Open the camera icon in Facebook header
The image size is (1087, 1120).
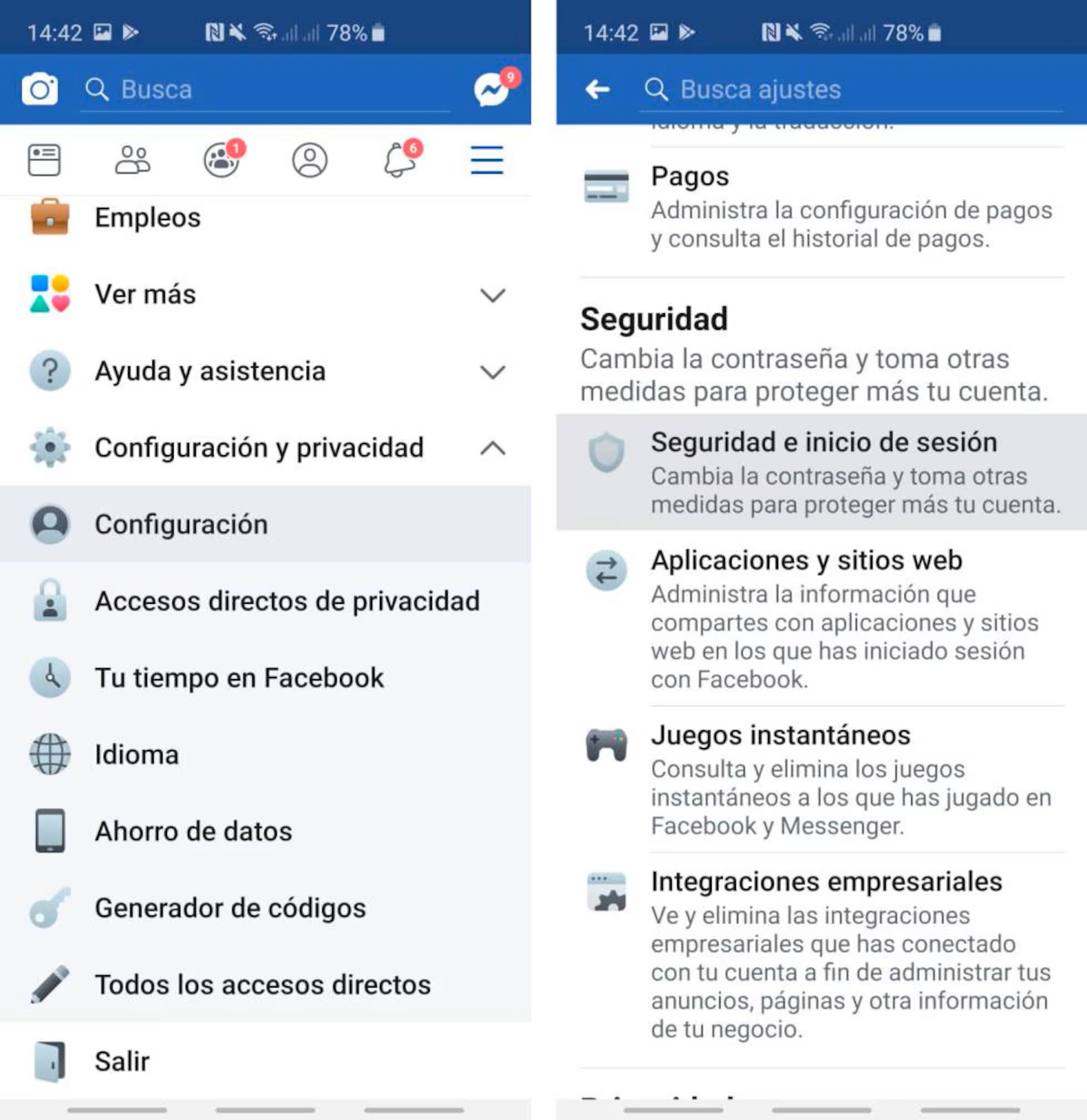click(39, 89)
